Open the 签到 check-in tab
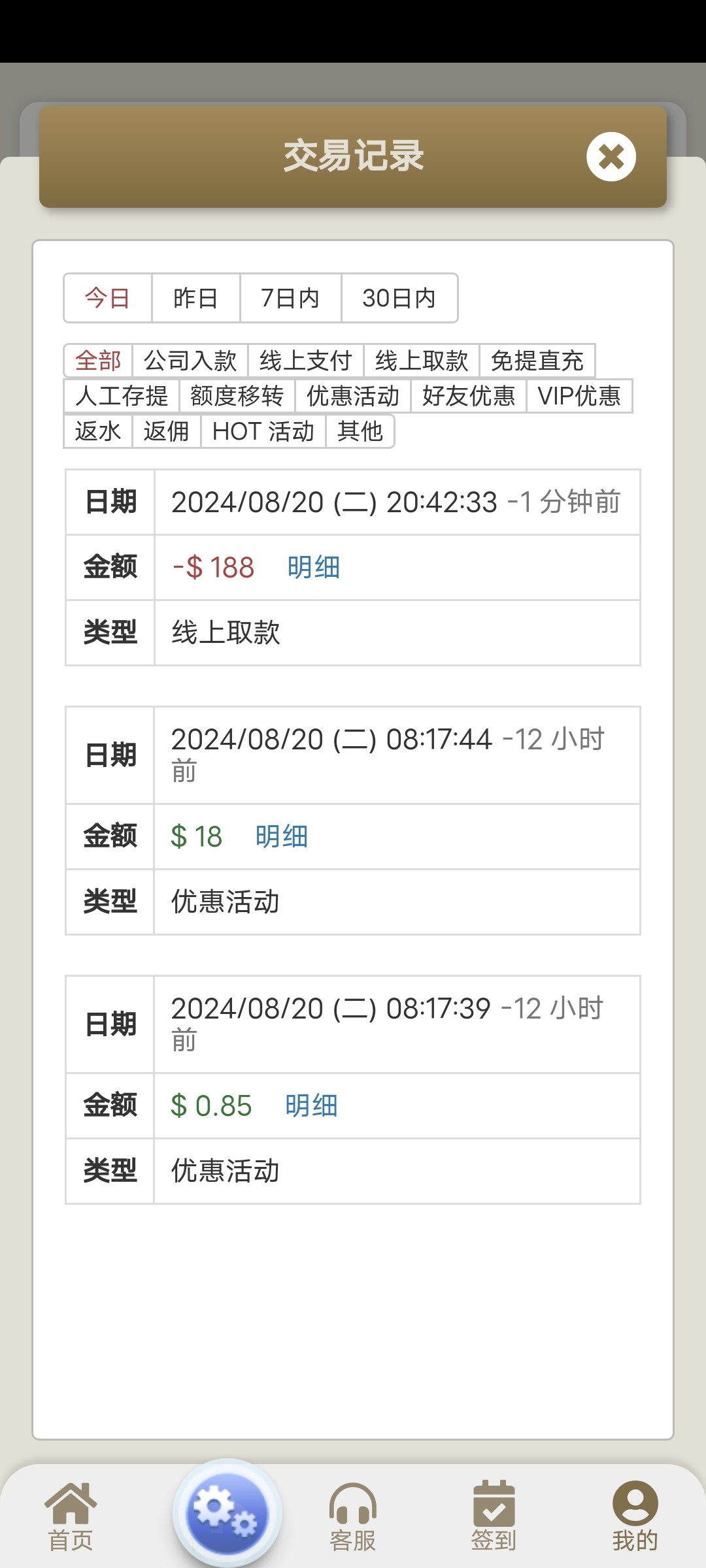This screenshot has width=706, height=1568. [x=494, y=1516]
